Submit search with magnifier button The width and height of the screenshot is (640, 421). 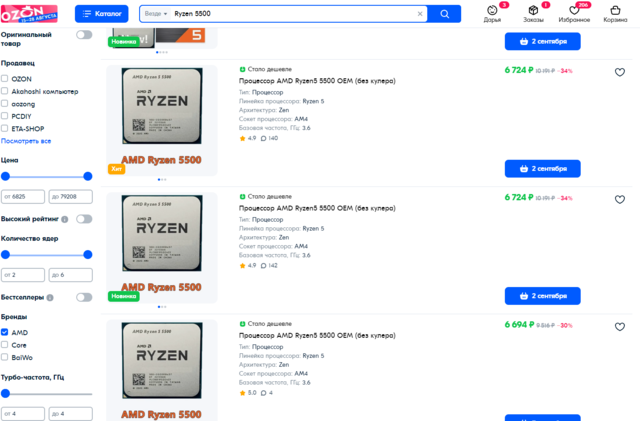[x=446, y=14]
